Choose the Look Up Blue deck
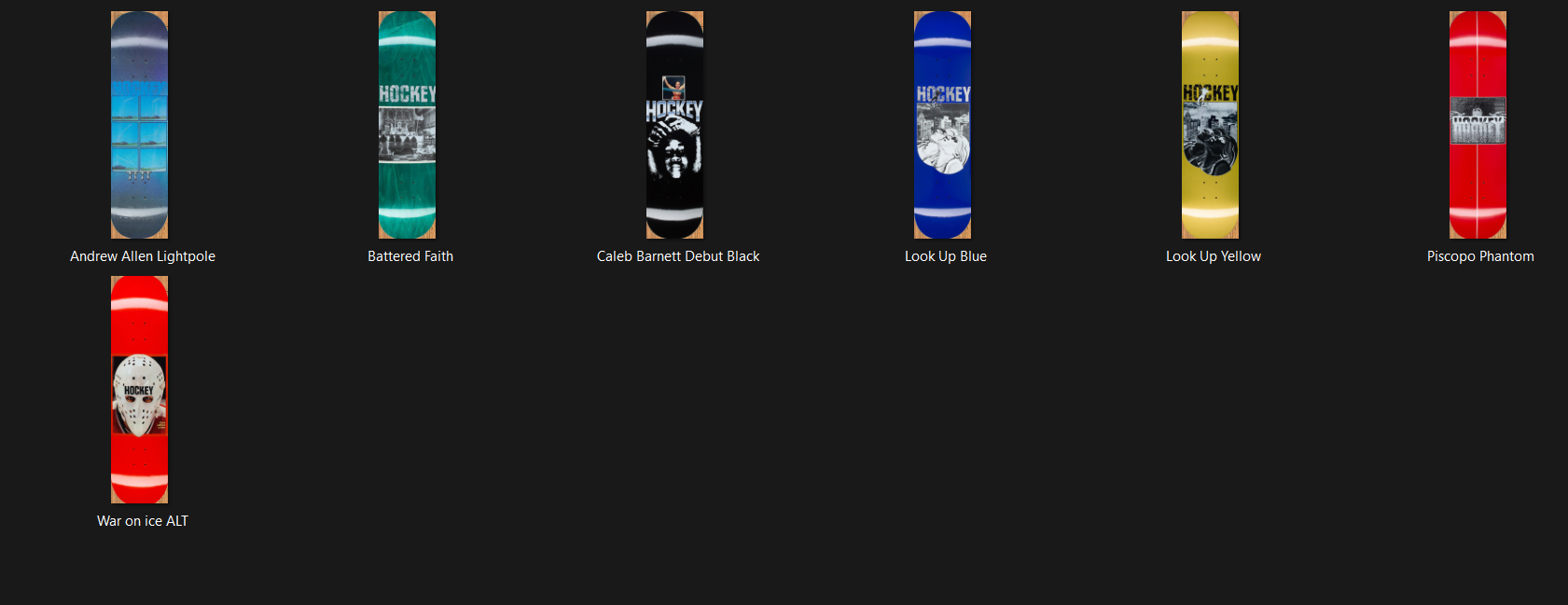 942,125
